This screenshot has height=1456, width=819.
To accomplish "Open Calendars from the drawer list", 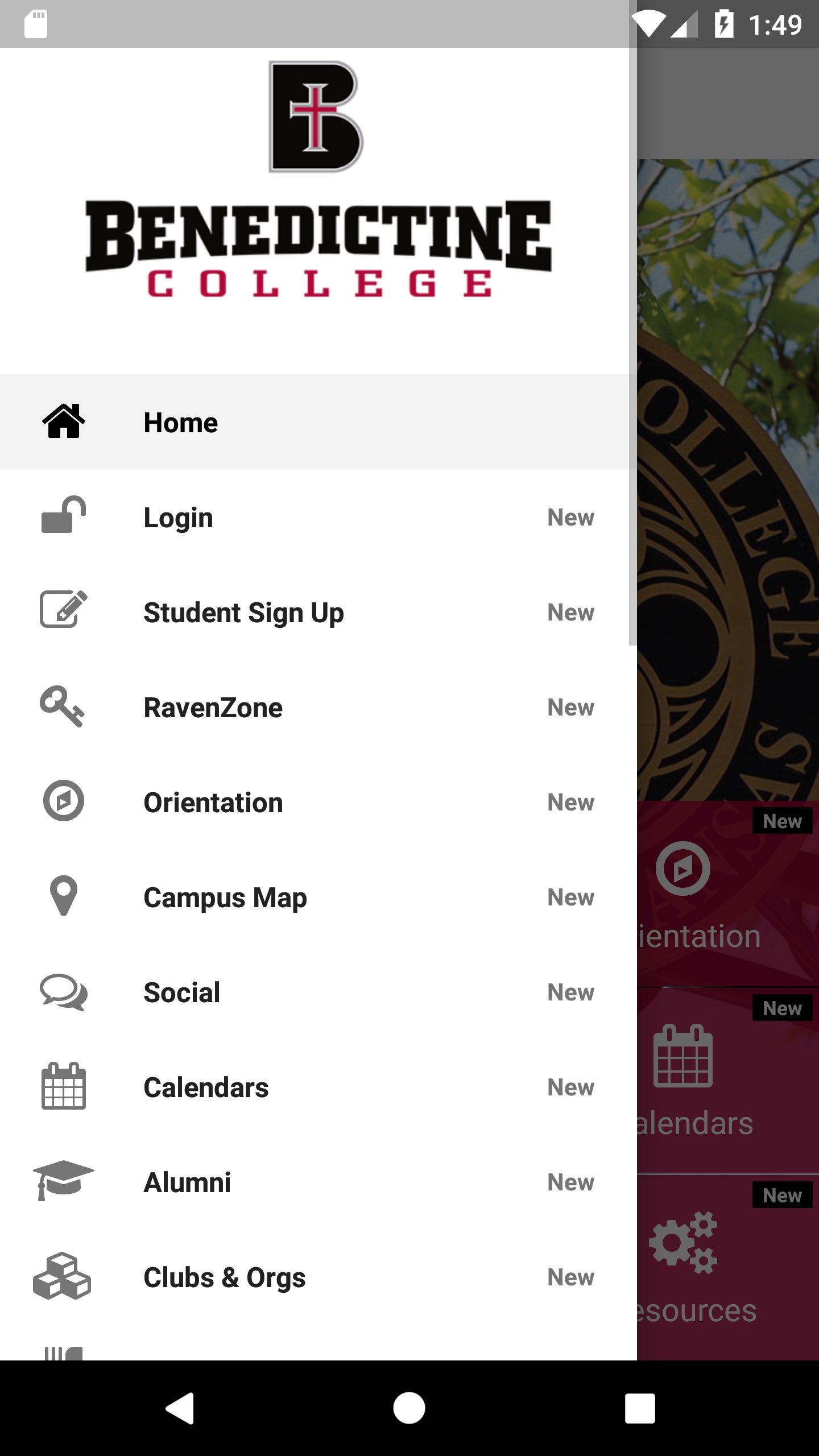I will (x=315, y=1087).
